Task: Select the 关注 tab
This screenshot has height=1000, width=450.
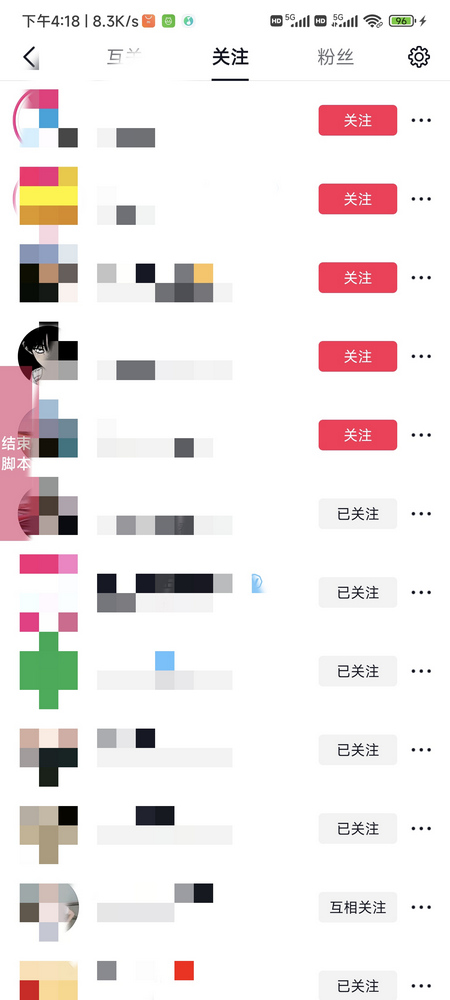Action: pos(230,57)
